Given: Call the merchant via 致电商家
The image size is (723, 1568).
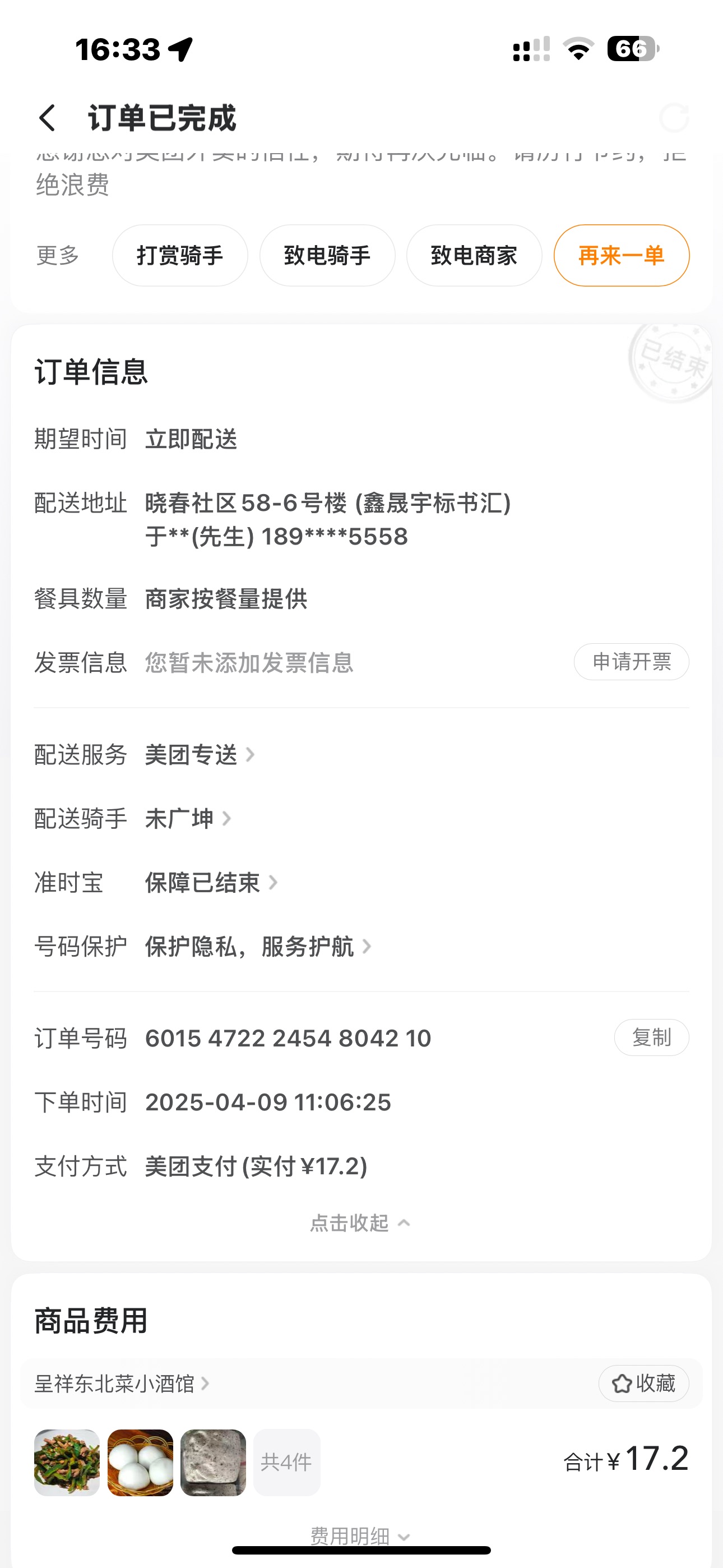Looking at the screenshot, I should point(474,256).
